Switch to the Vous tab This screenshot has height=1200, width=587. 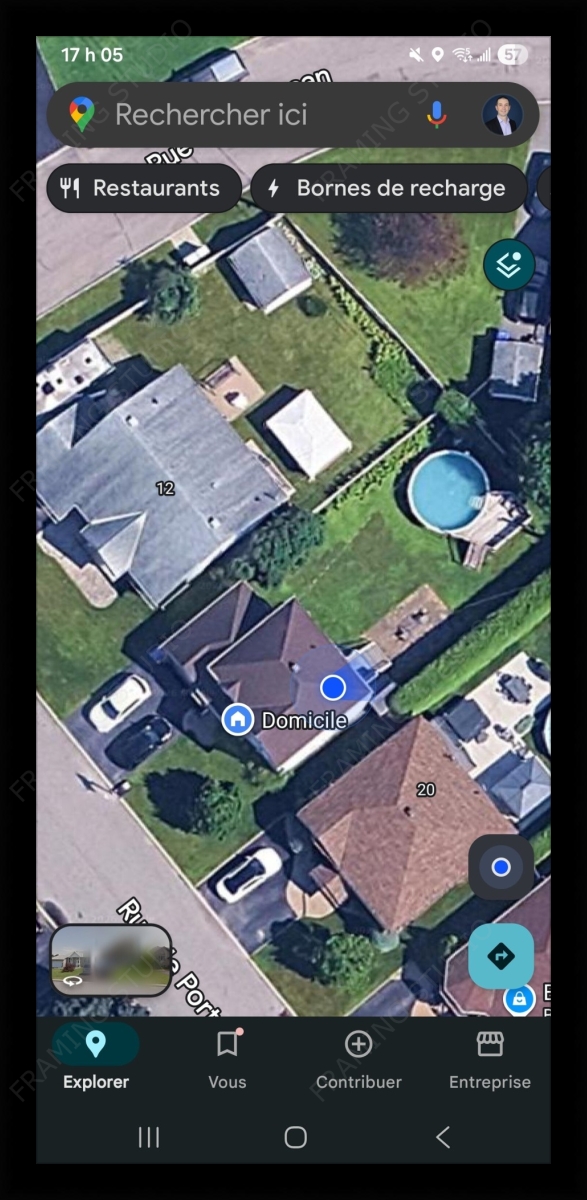coord(227,1059)
